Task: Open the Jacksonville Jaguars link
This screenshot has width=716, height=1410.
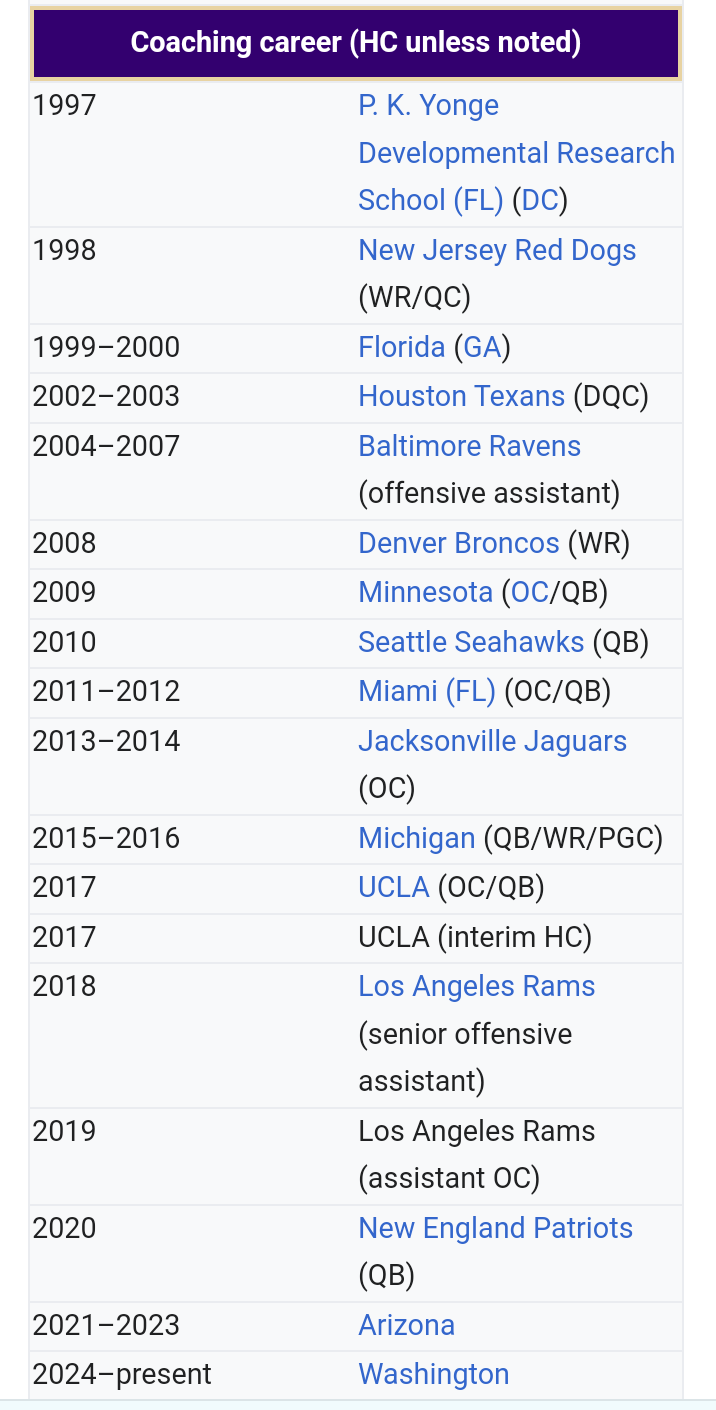Action: click(492, 741)
